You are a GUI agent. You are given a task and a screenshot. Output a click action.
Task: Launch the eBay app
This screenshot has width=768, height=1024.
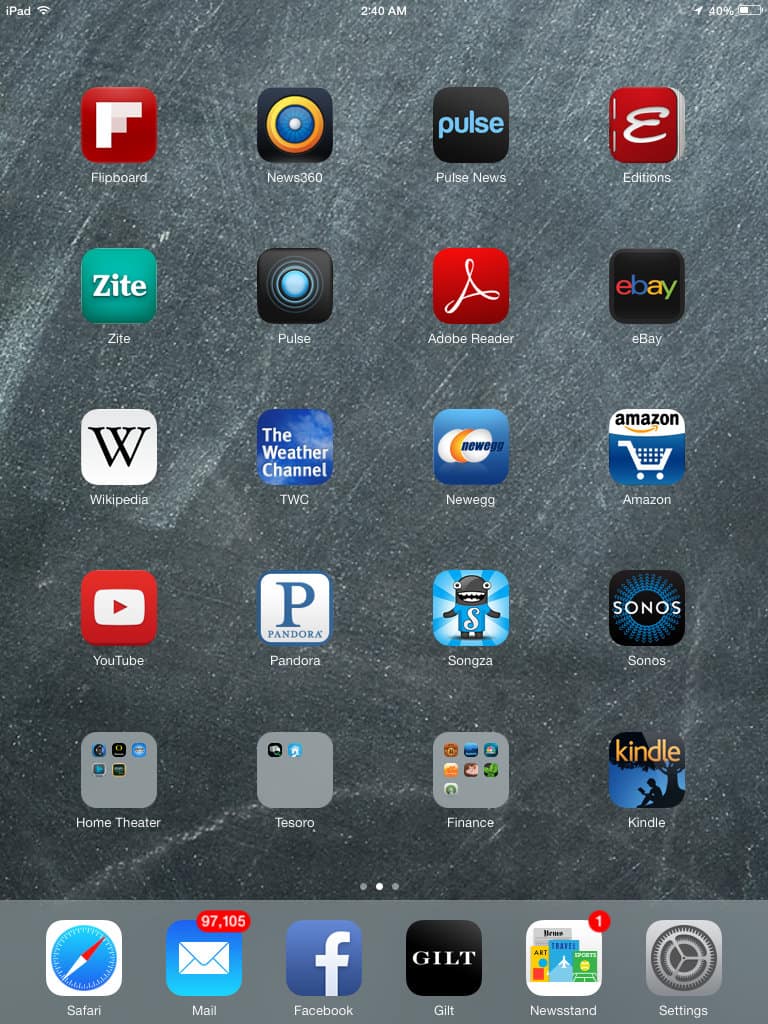[x=647, y=286]
